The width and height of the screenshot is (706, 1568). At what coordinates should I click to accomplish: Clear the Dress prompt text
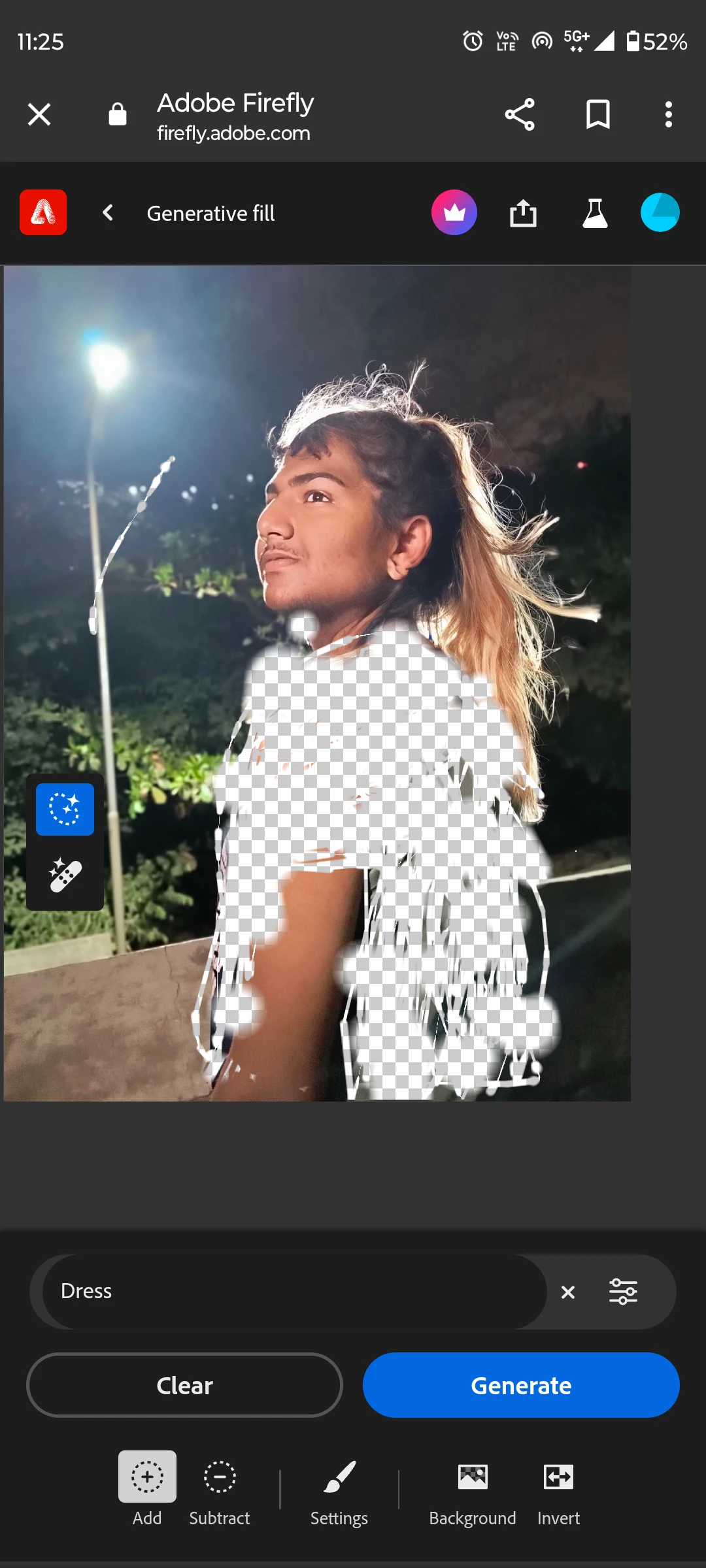(568, 1292)
